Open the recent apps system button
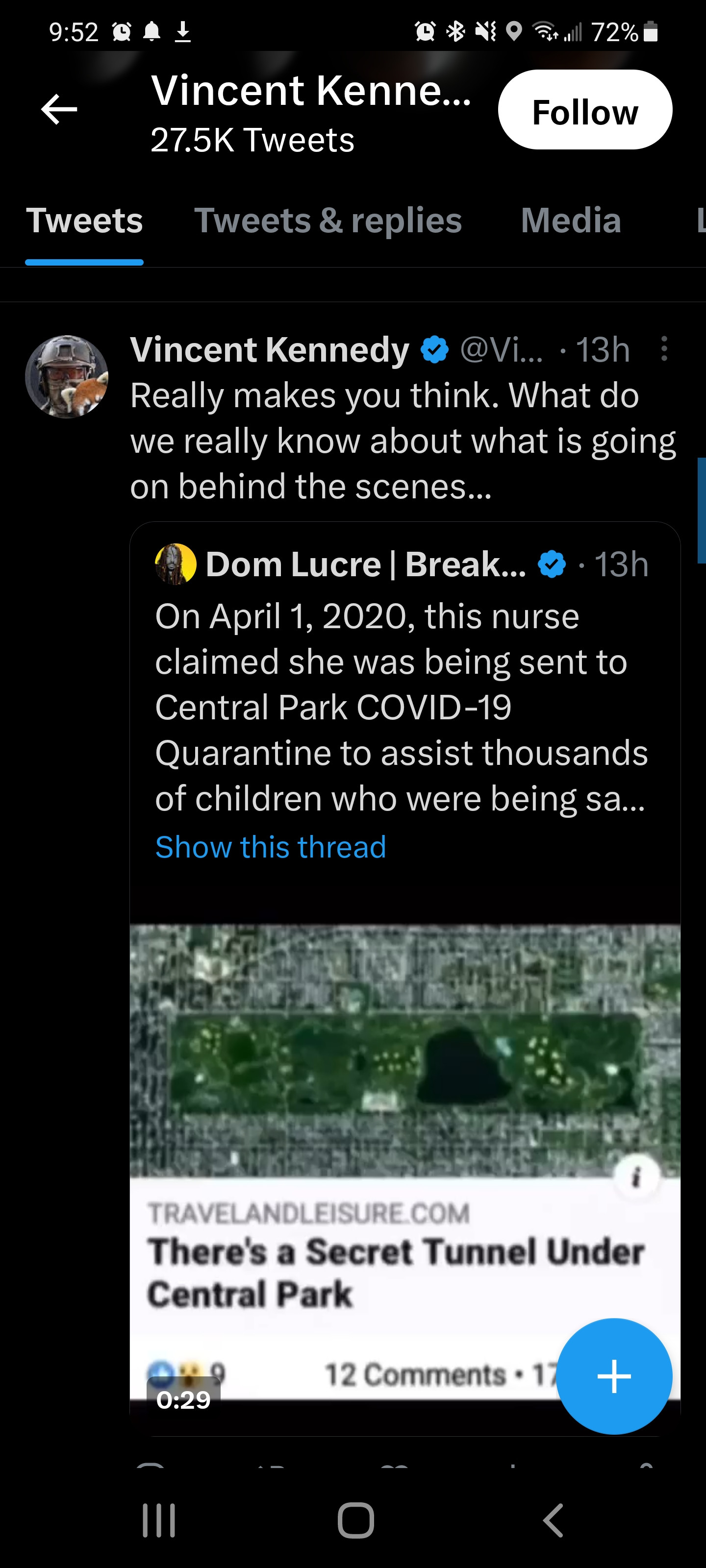The image size is (706, 1568). (159, 1520)
